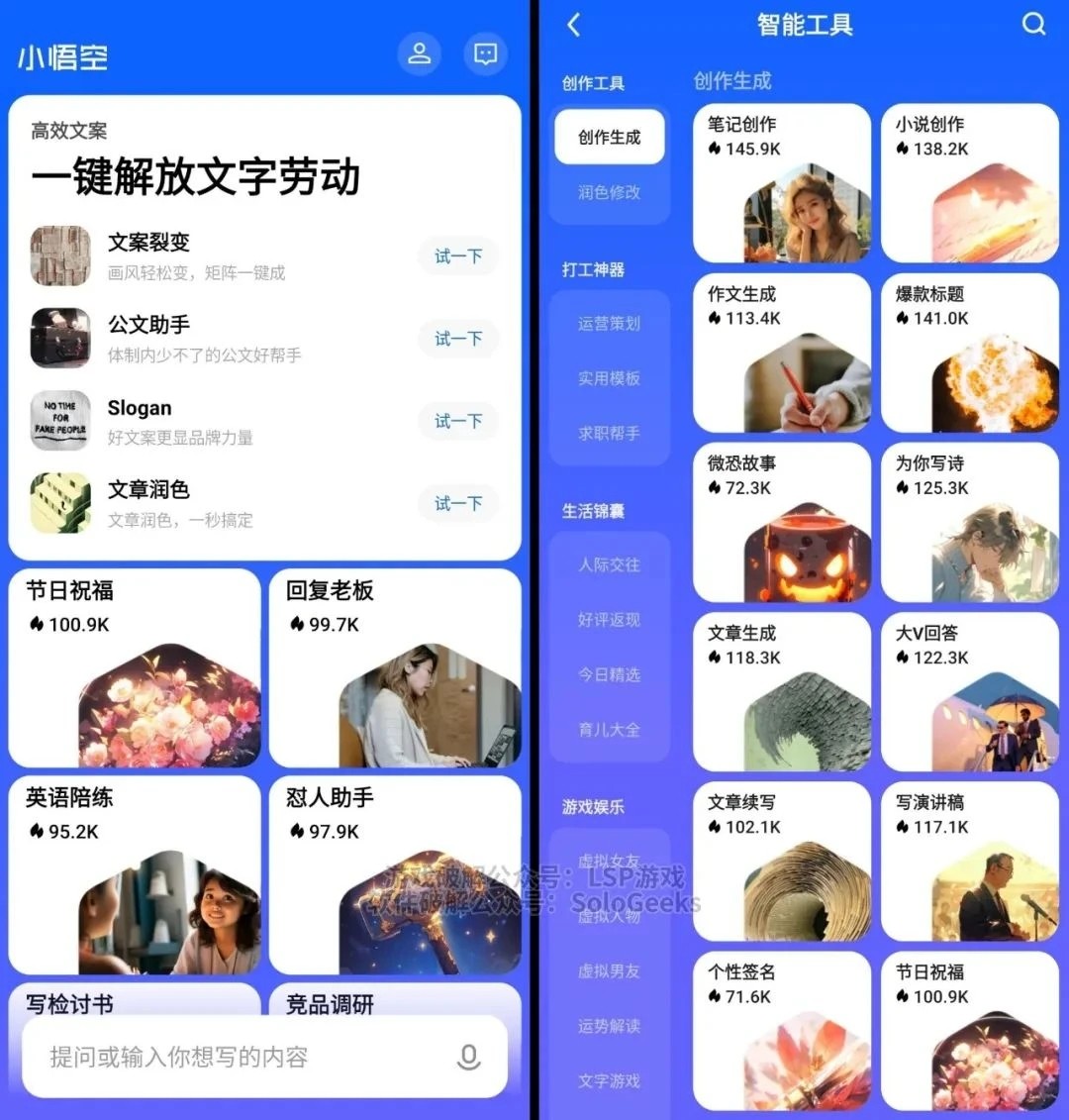Image resolution: width=1069 pixels, height=1120 pixels.
Task: Open the 怼人助手 card
Action: [394, 875]
